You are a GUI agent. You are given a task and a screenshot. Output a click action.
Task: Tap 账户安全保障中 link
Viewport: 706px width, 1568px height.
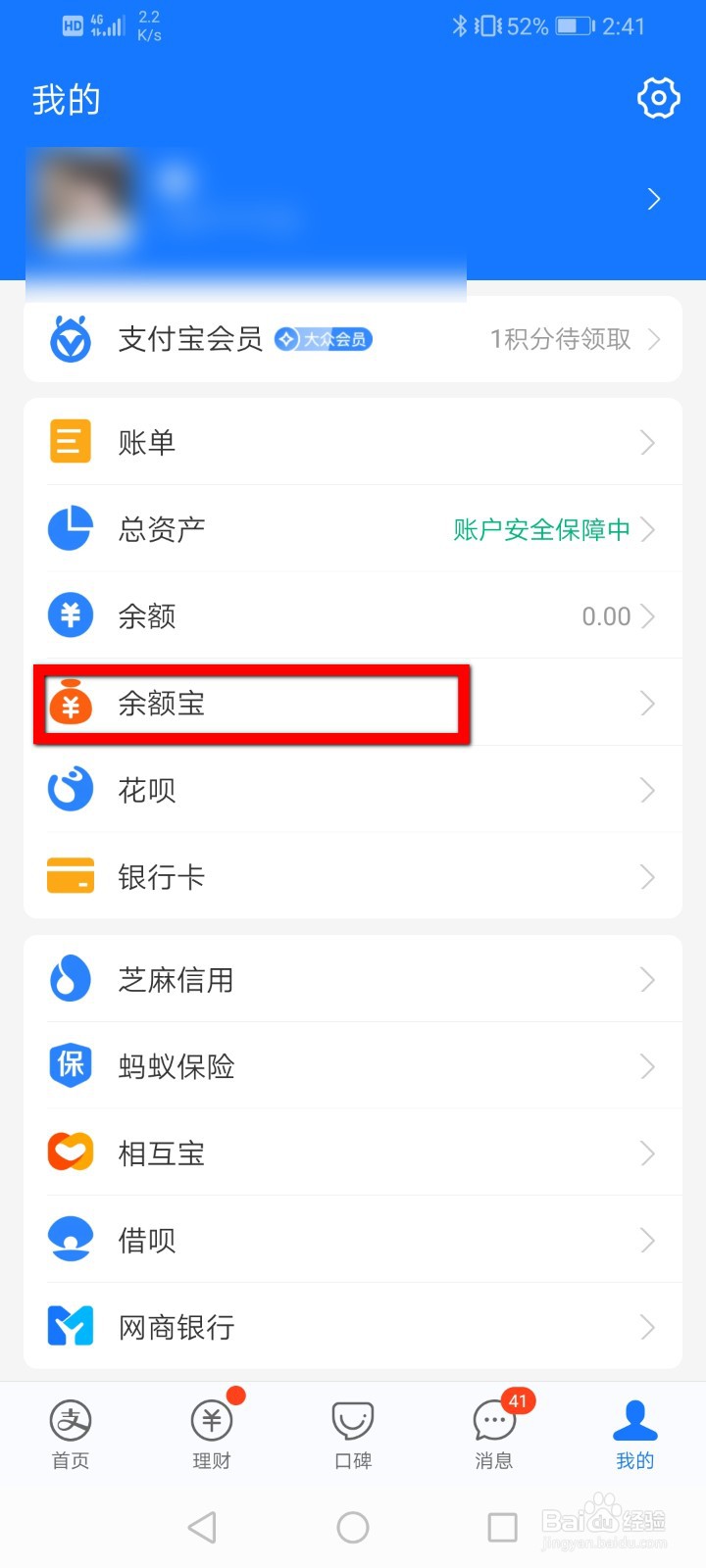coord(542,529)
